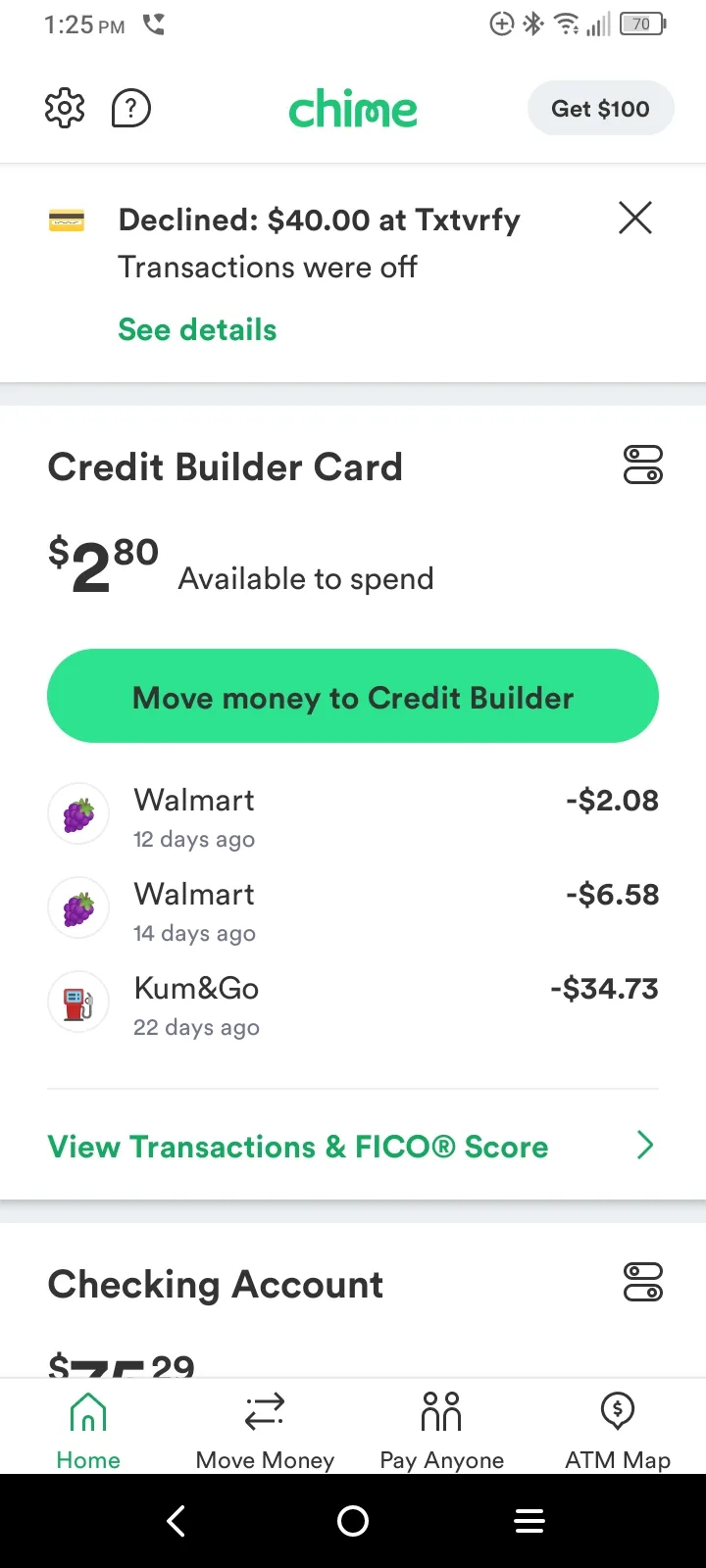Select the Home tab
706x1568 pixels.
click(88, 1430)
